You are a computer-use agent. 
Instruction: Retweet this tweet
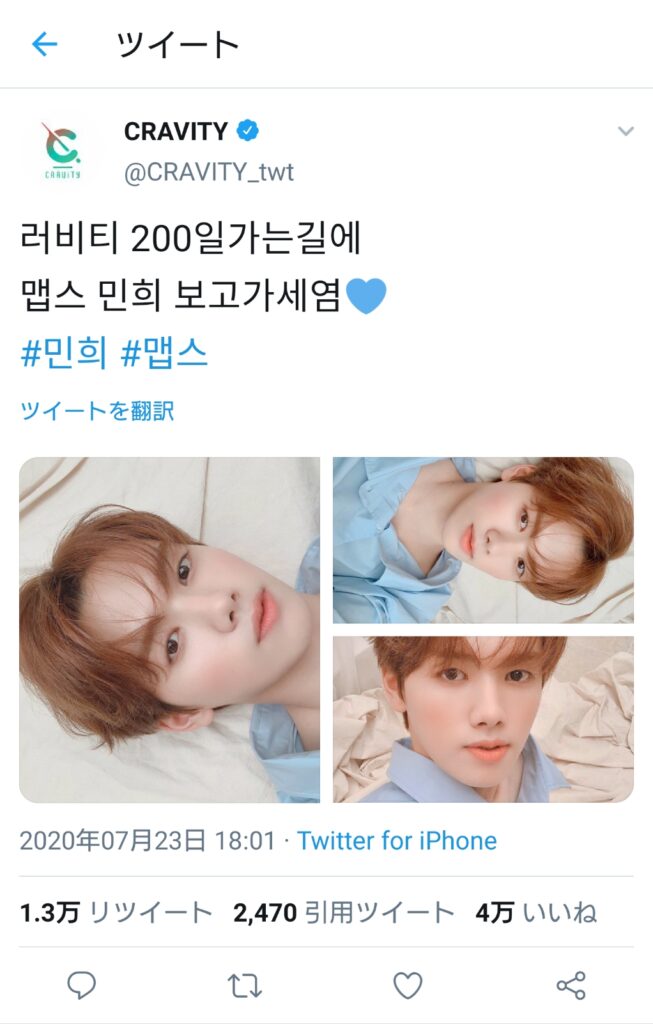coord(244,986)
